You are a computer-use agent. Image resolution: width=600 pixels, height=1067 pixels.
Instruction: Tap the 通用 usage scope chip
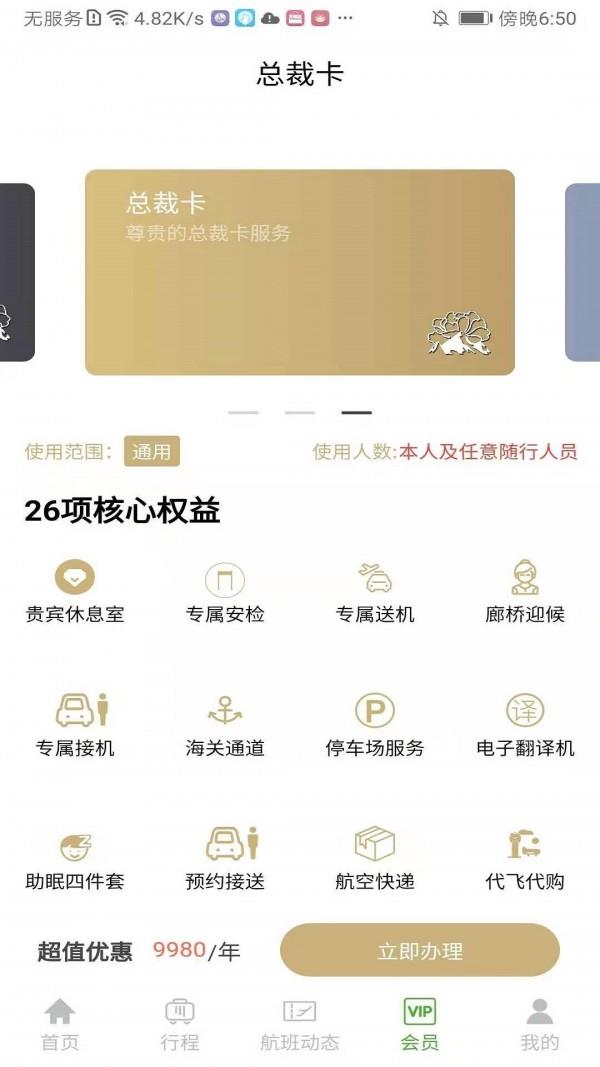(152, 452)
